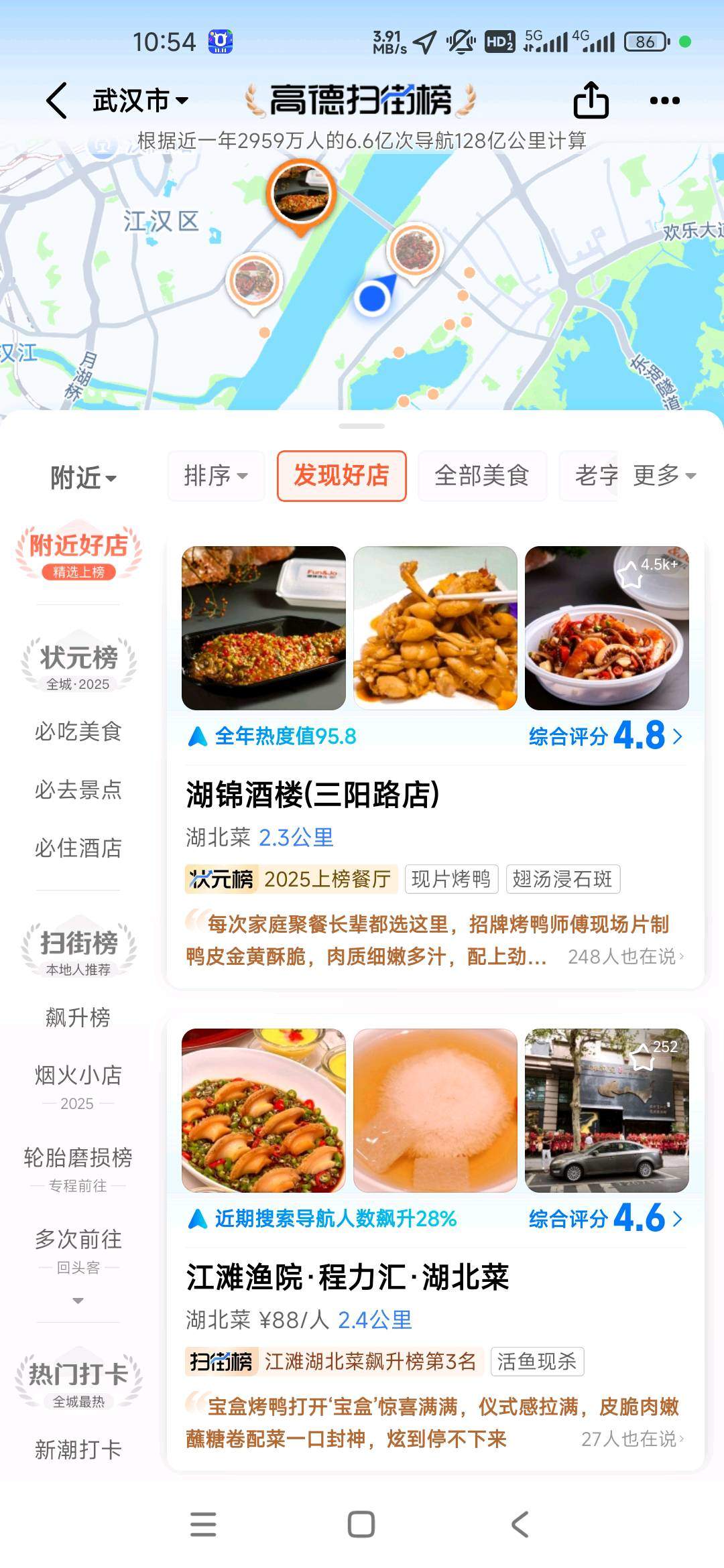Tap the system home button
The width and height of the screenshot is (724, 1568).
(x=361, y=1524)
